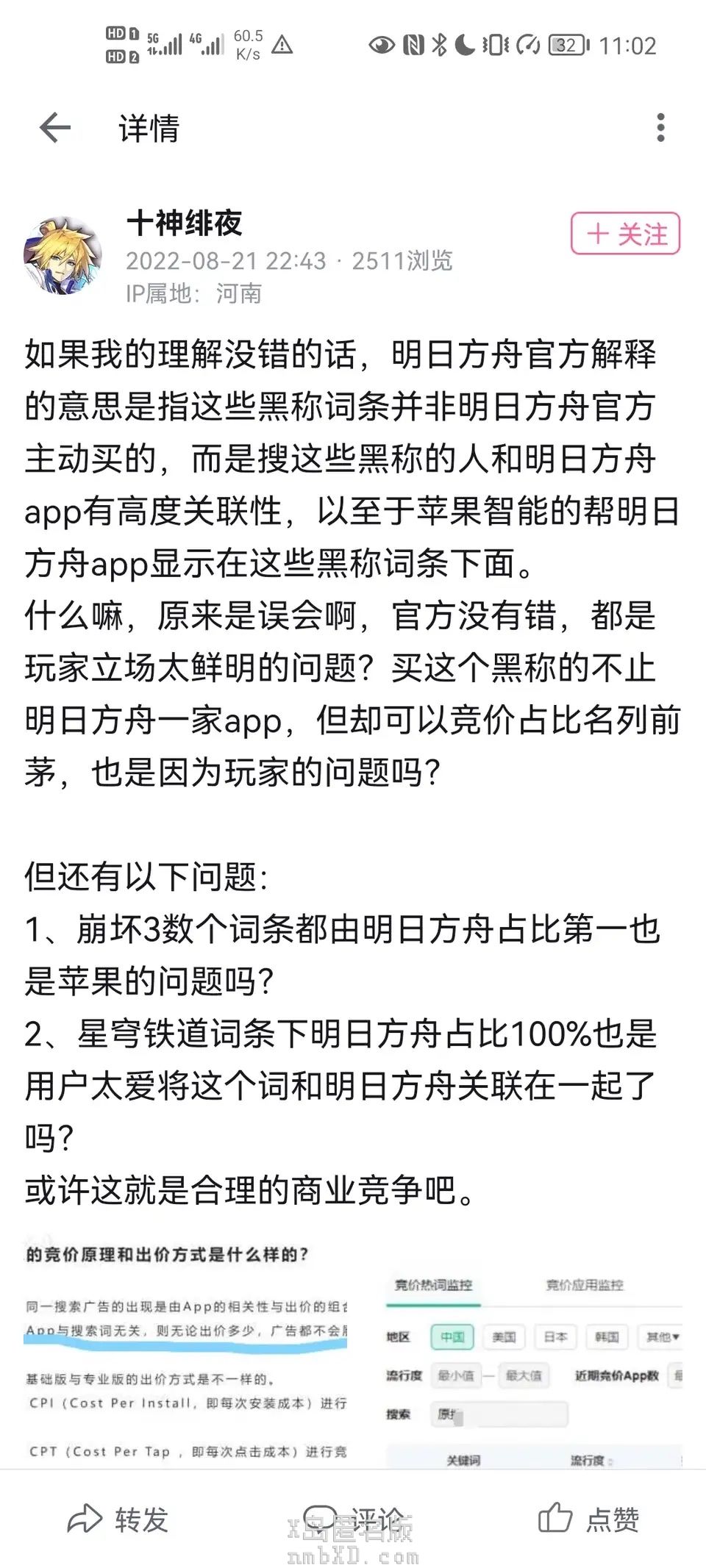Open the three-dot overflow menu

pyautogui.click(x=660, y=128)
